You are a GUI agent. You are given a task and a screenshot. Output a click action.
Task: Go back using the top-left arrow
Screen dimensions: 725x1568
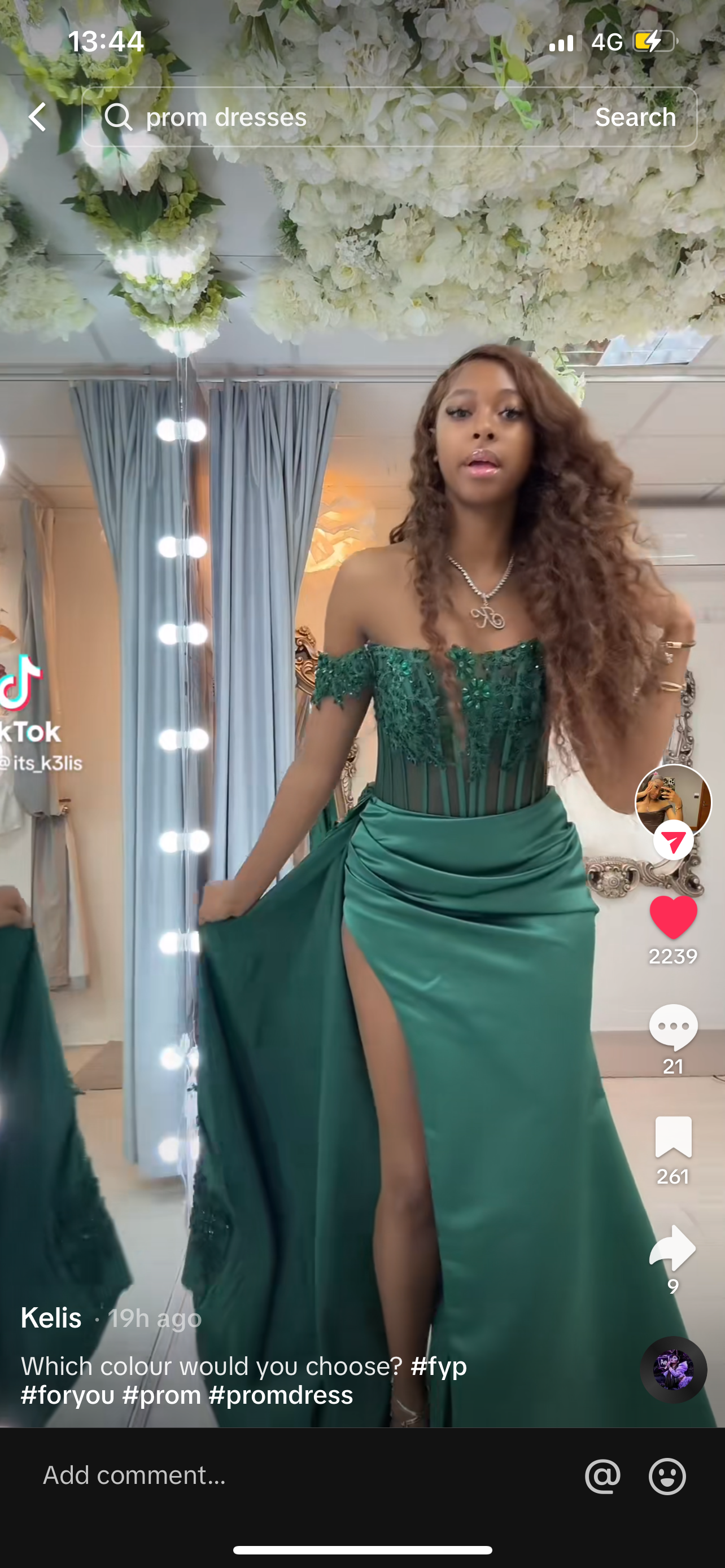point(38,117)
